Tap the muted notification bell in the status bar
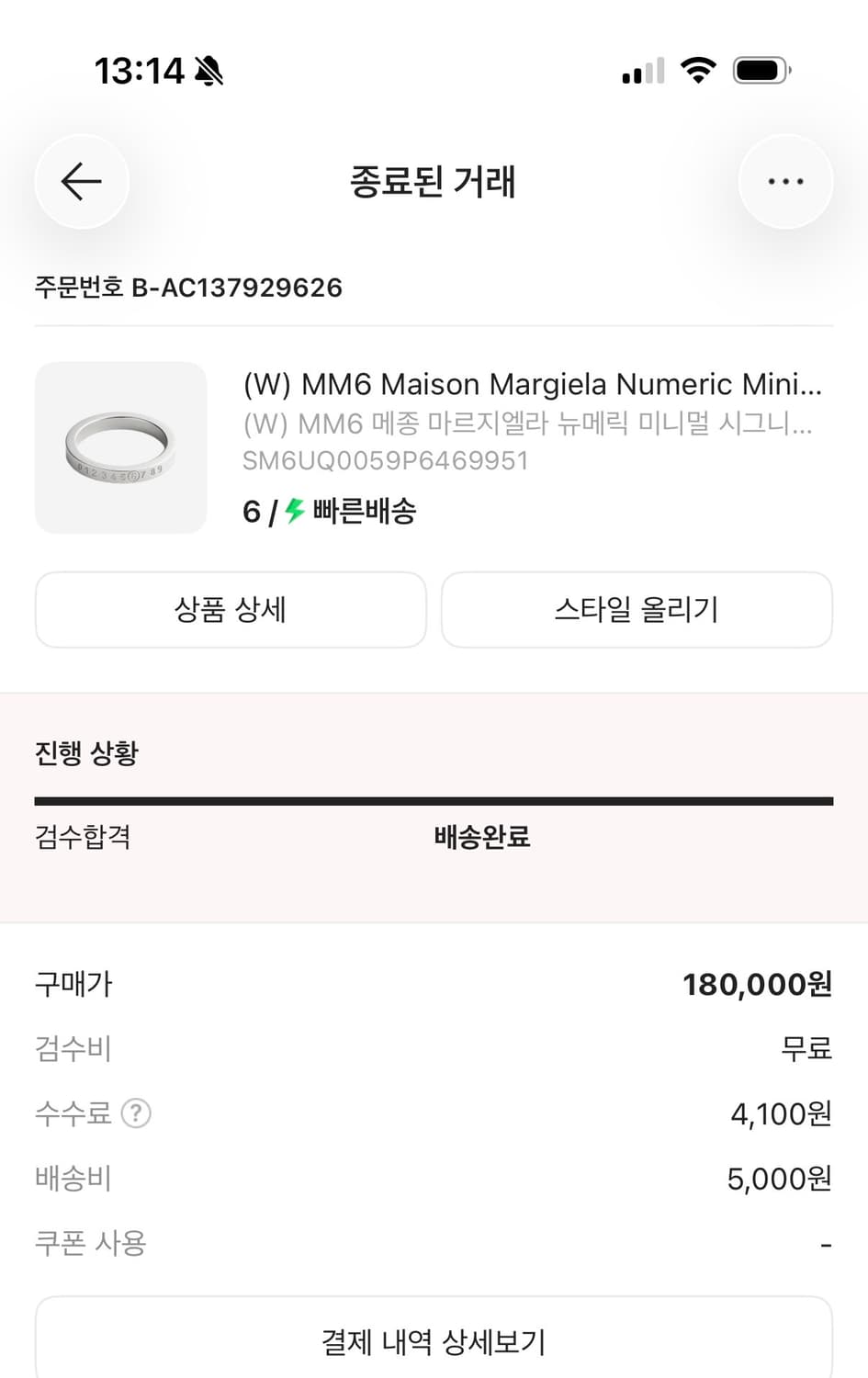This screenshot has height=1378, width=868. [209, 71]
